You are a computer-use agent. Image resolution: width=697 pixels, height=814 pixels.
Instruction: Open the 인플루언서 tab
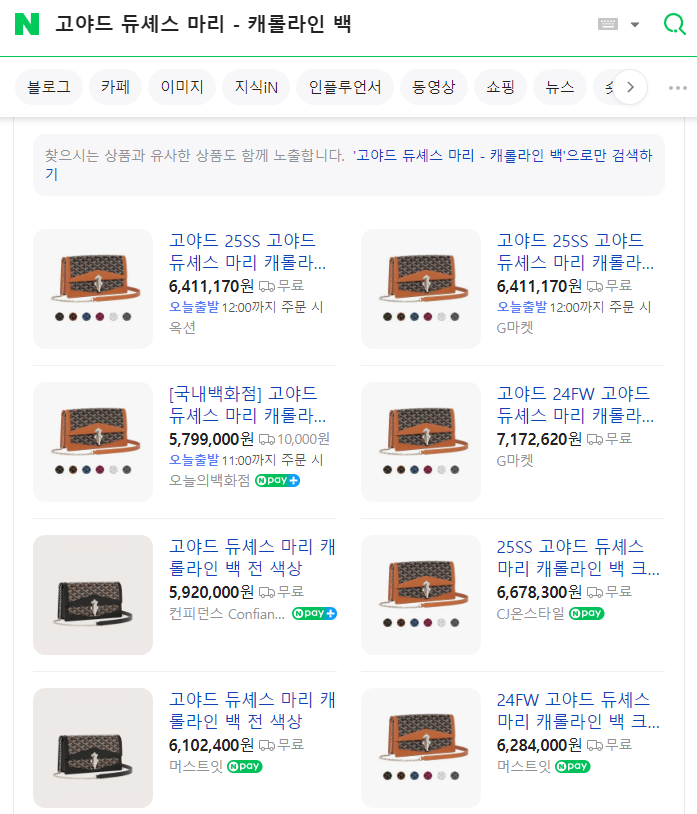tap(345, 87)
